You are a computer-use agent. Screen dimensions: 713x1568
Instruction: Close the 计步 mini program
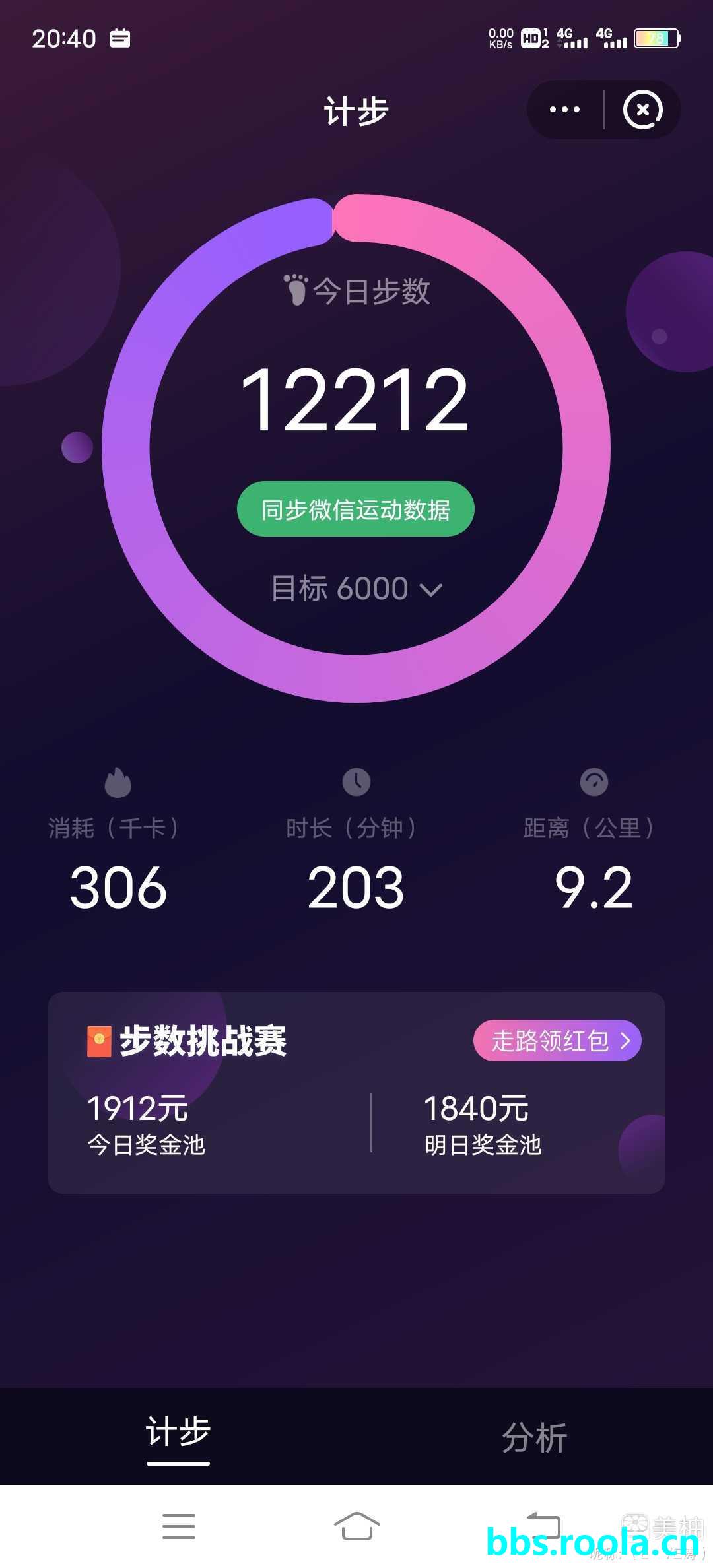click(x=642, y=110)
